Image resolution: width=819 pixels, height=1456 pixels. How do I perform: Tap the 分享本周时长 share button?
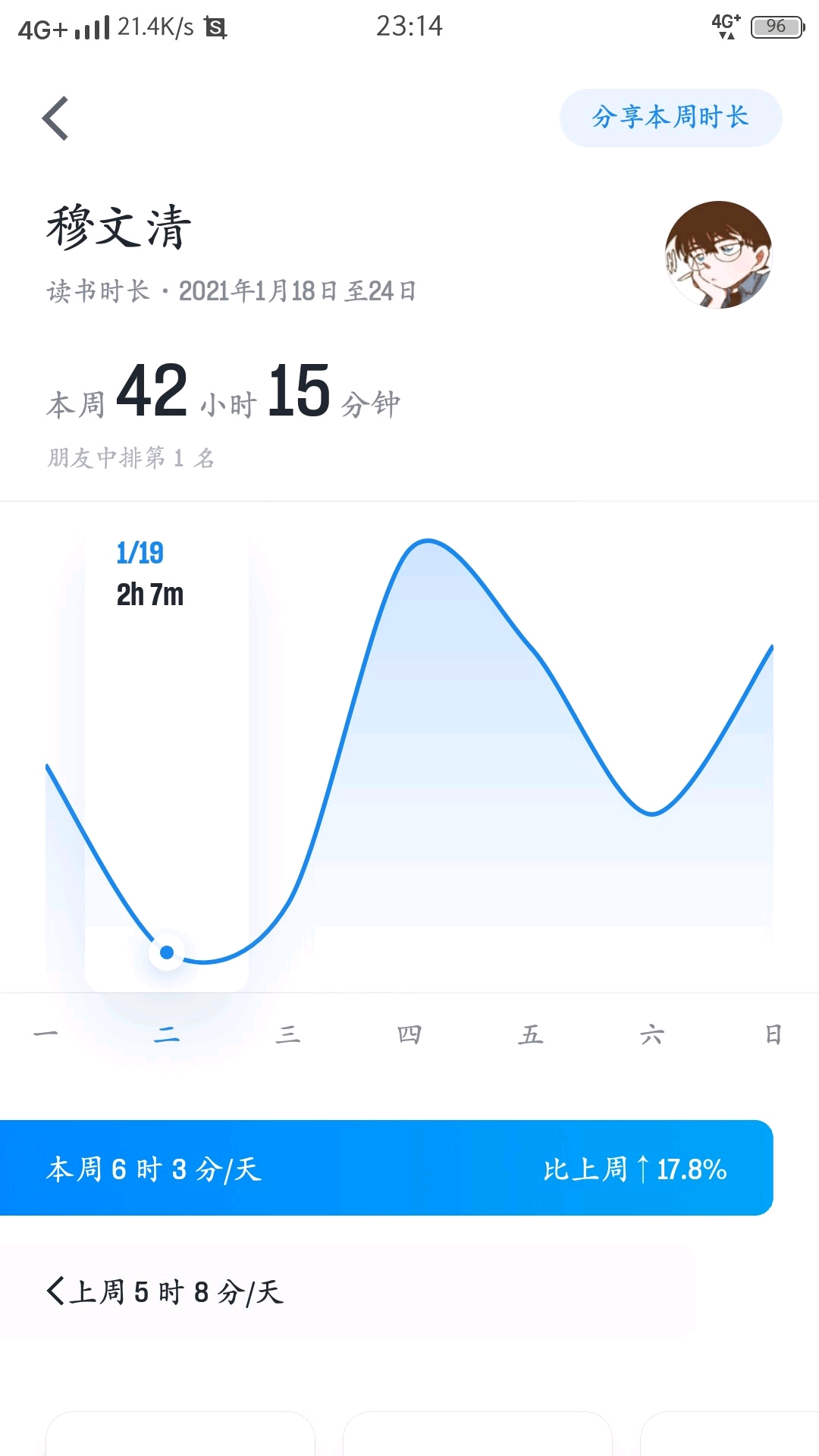(x=670, y=118)
